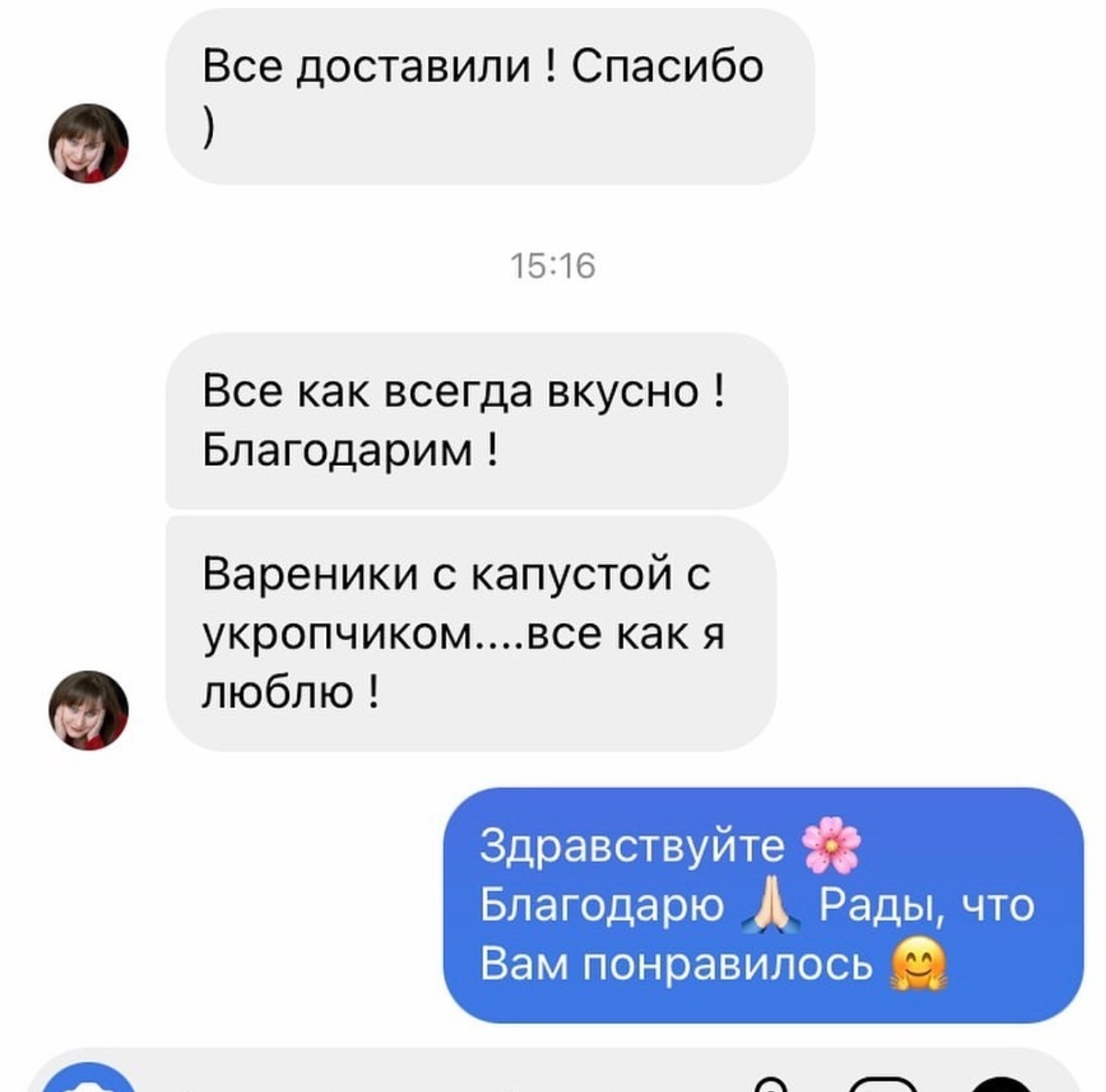
Task: Open the camera button in message bar
Action: [x=88, y=1082]
